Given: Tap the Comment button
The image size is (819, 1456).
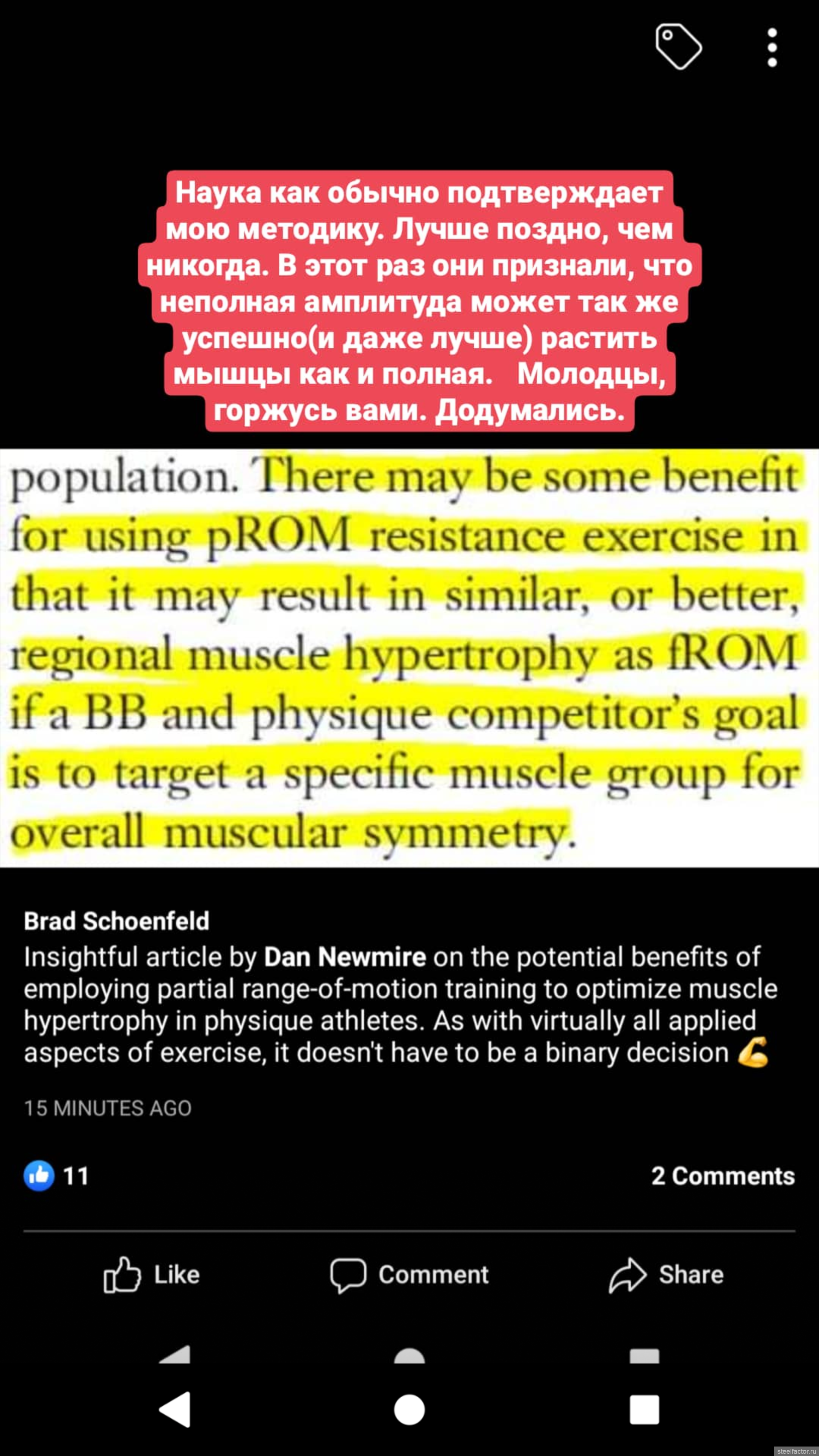Looking at the screenshot, I should pos(410,1274).
